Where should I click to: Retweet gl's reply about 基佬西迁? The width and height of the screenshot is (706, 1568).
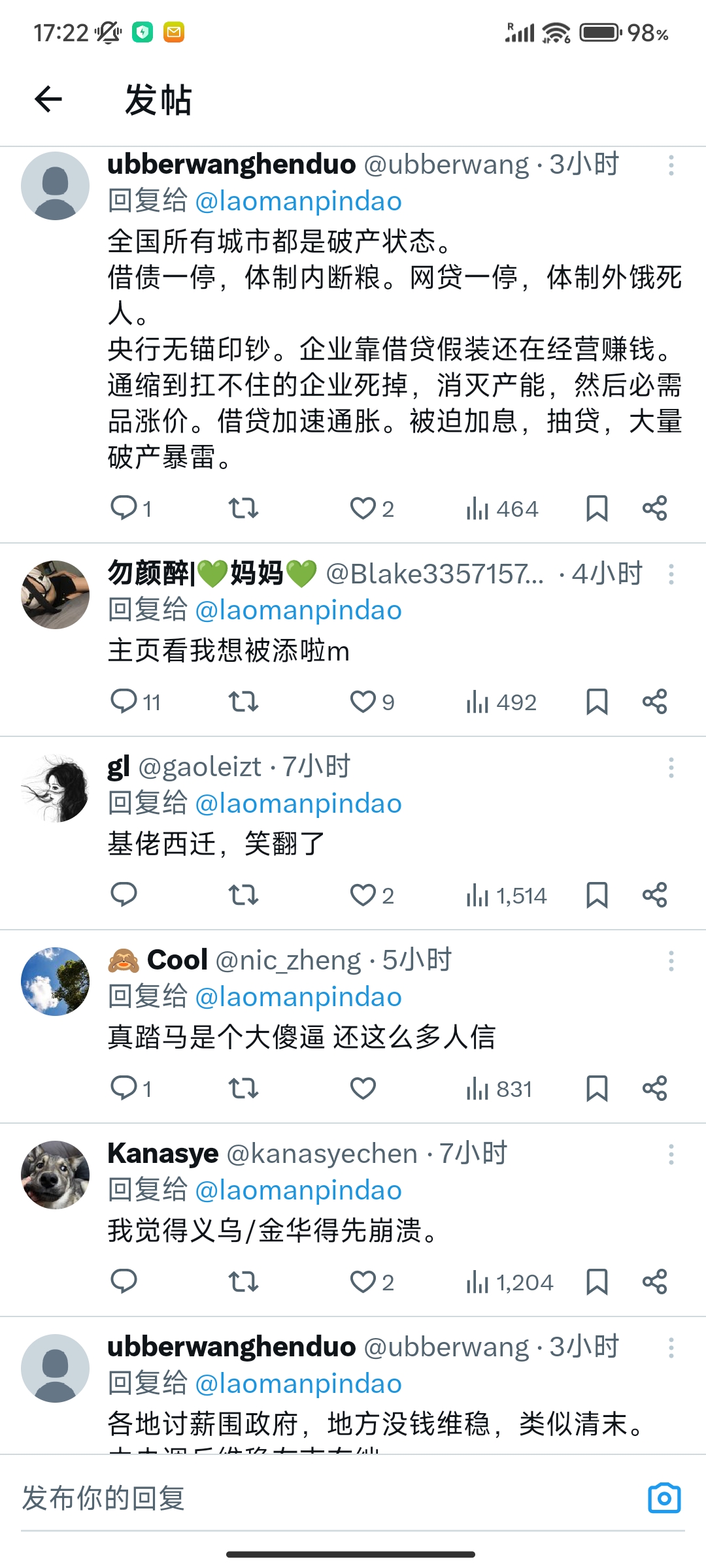pyautogui.click(x=243, y=895)
